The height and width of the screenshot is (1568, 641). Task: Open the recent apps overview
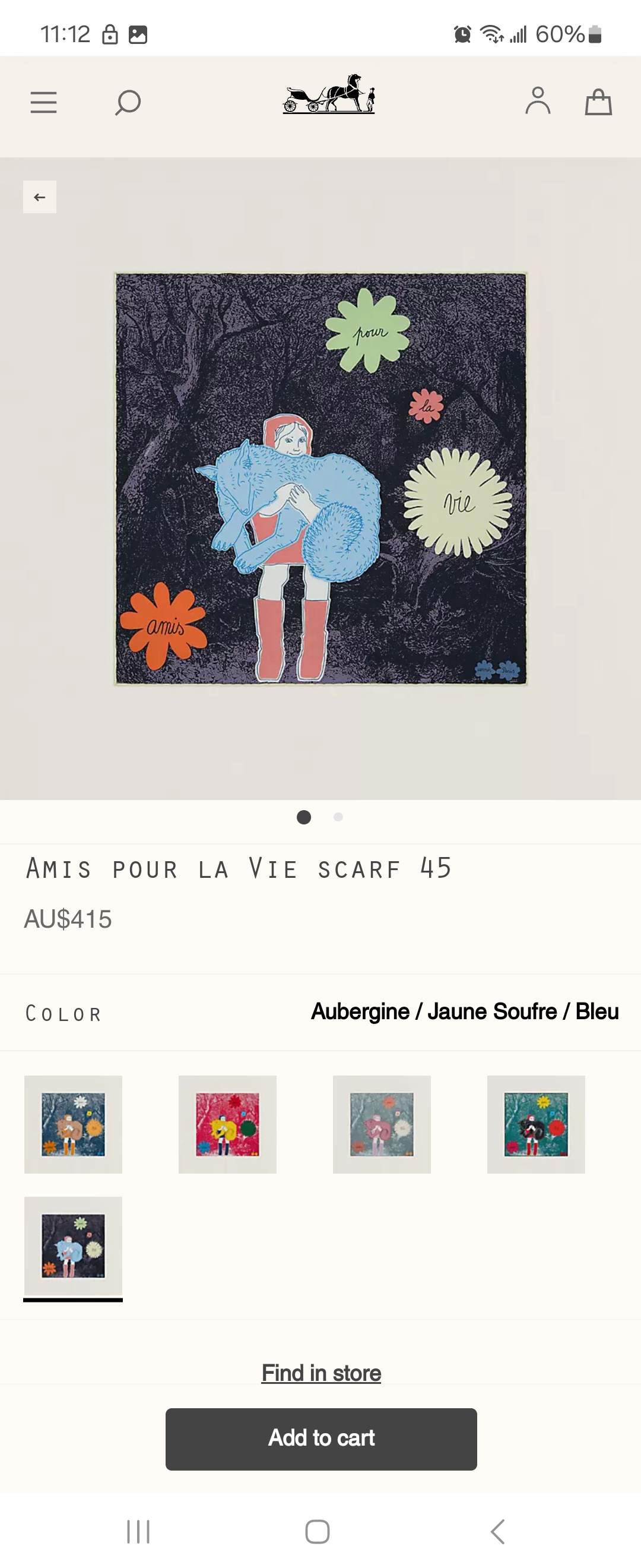point(139,1532)
